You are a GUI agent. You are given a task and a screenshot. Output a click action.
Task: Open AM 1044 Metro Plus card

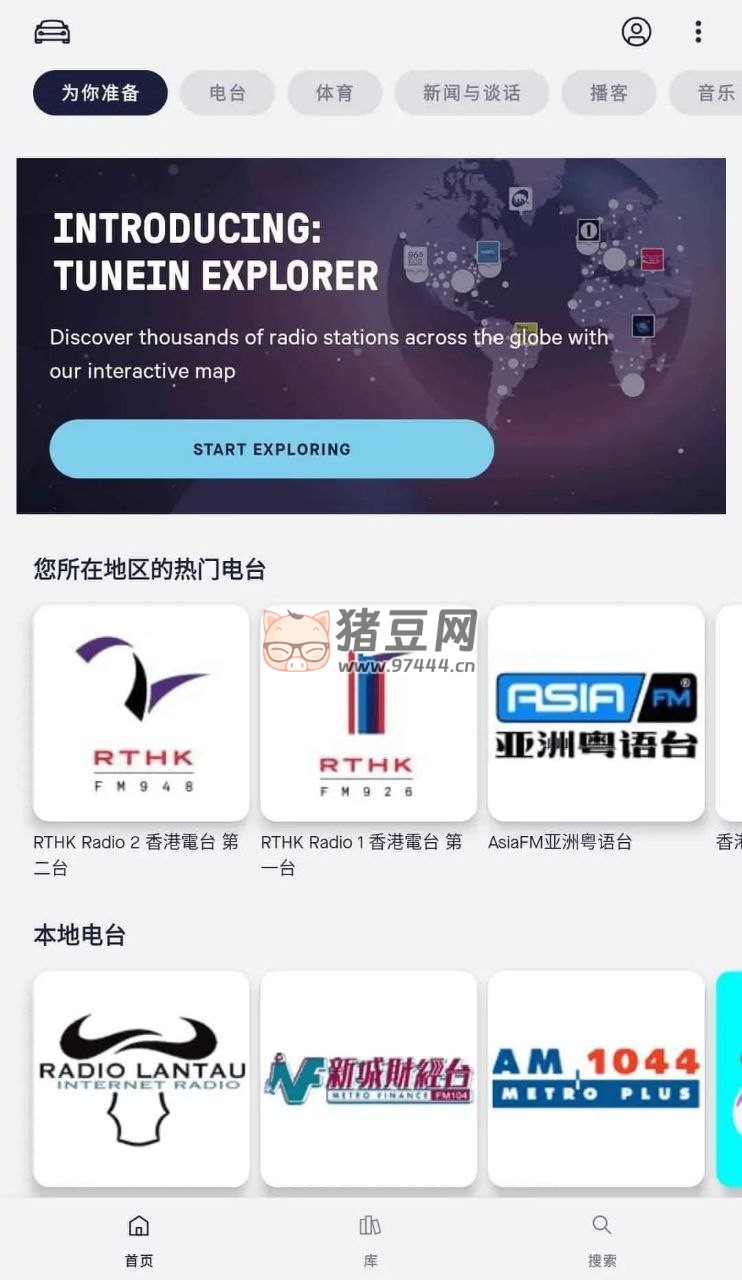coord(596,1078)
